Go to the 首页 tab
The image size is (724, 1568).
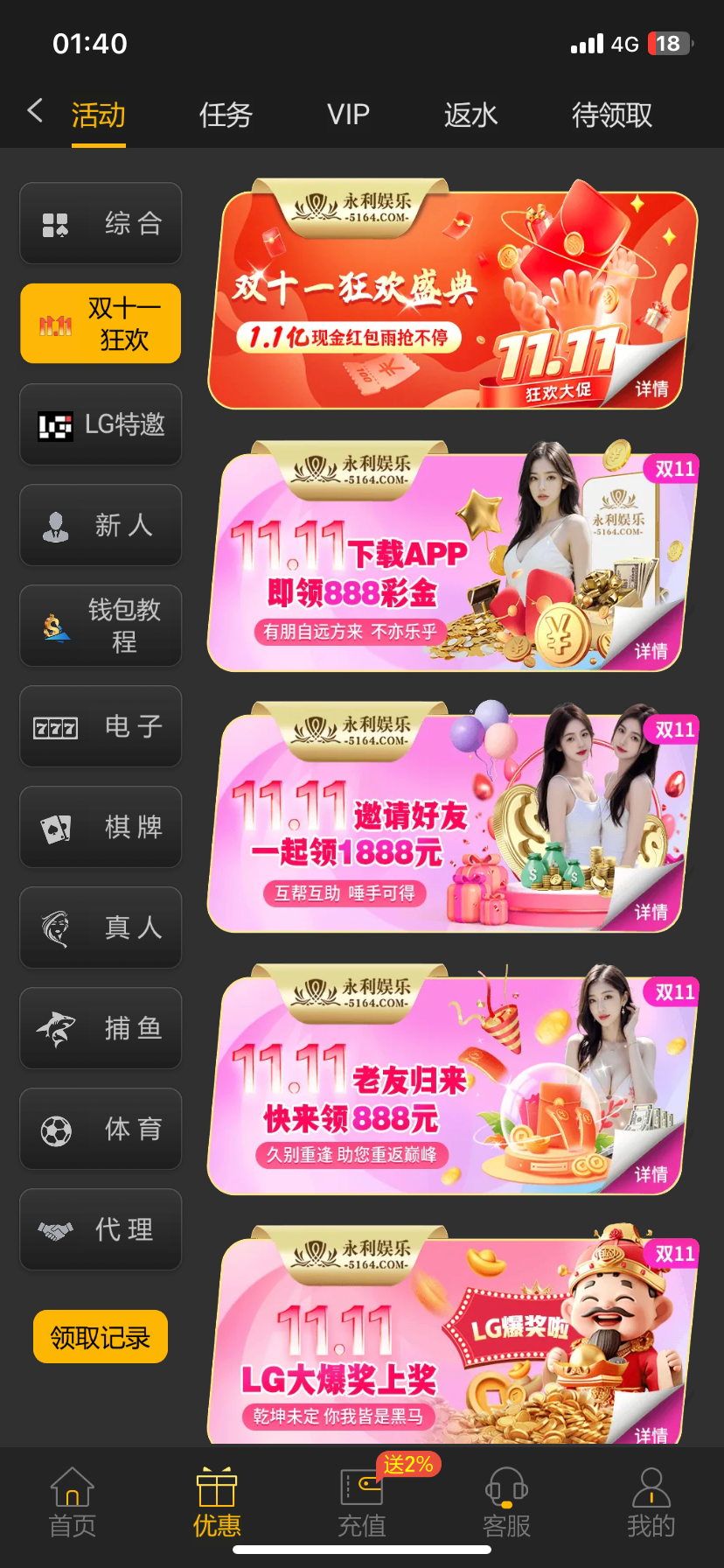pos(73,1503)
